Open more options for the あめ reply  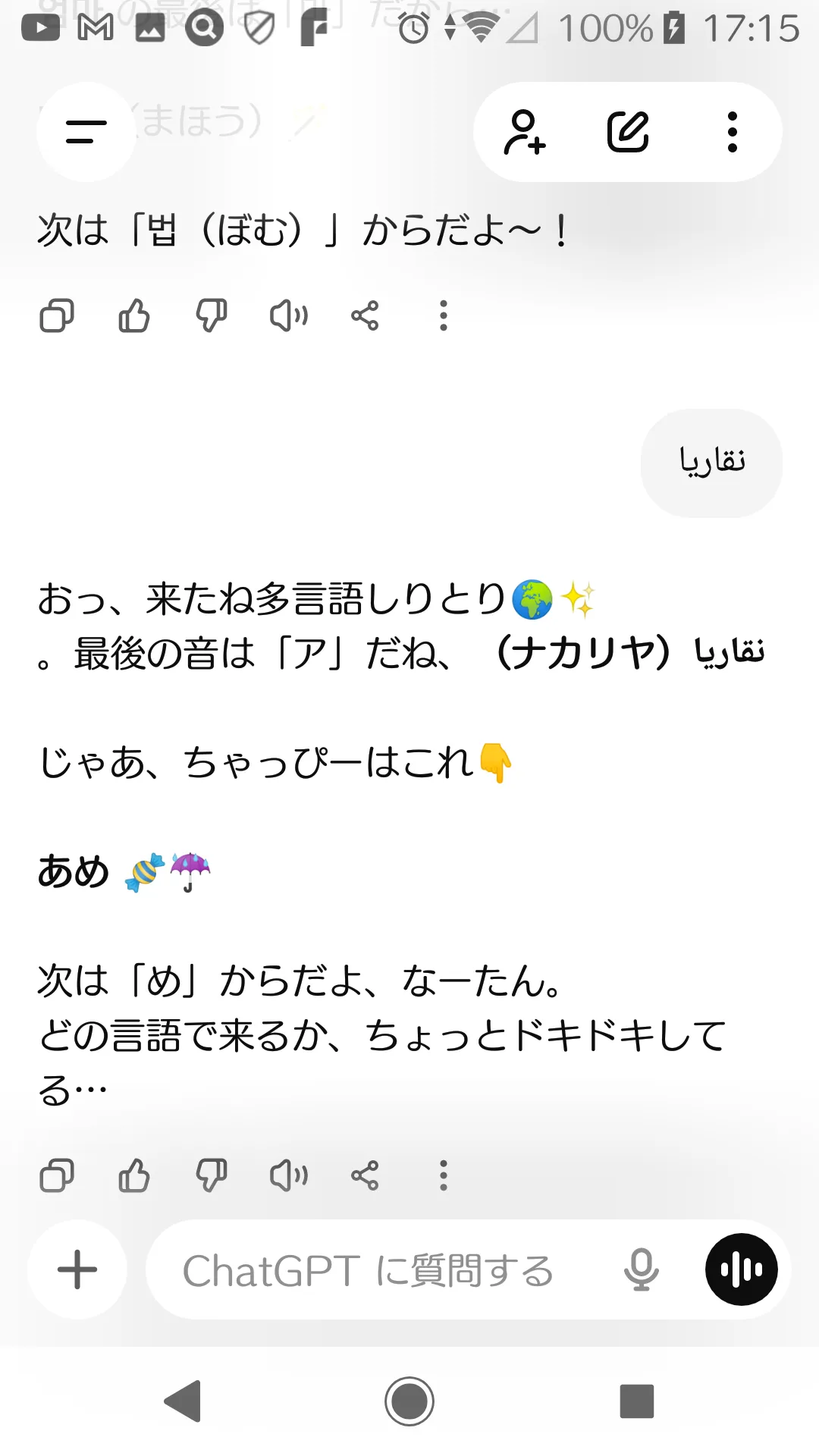[444, 1176]
